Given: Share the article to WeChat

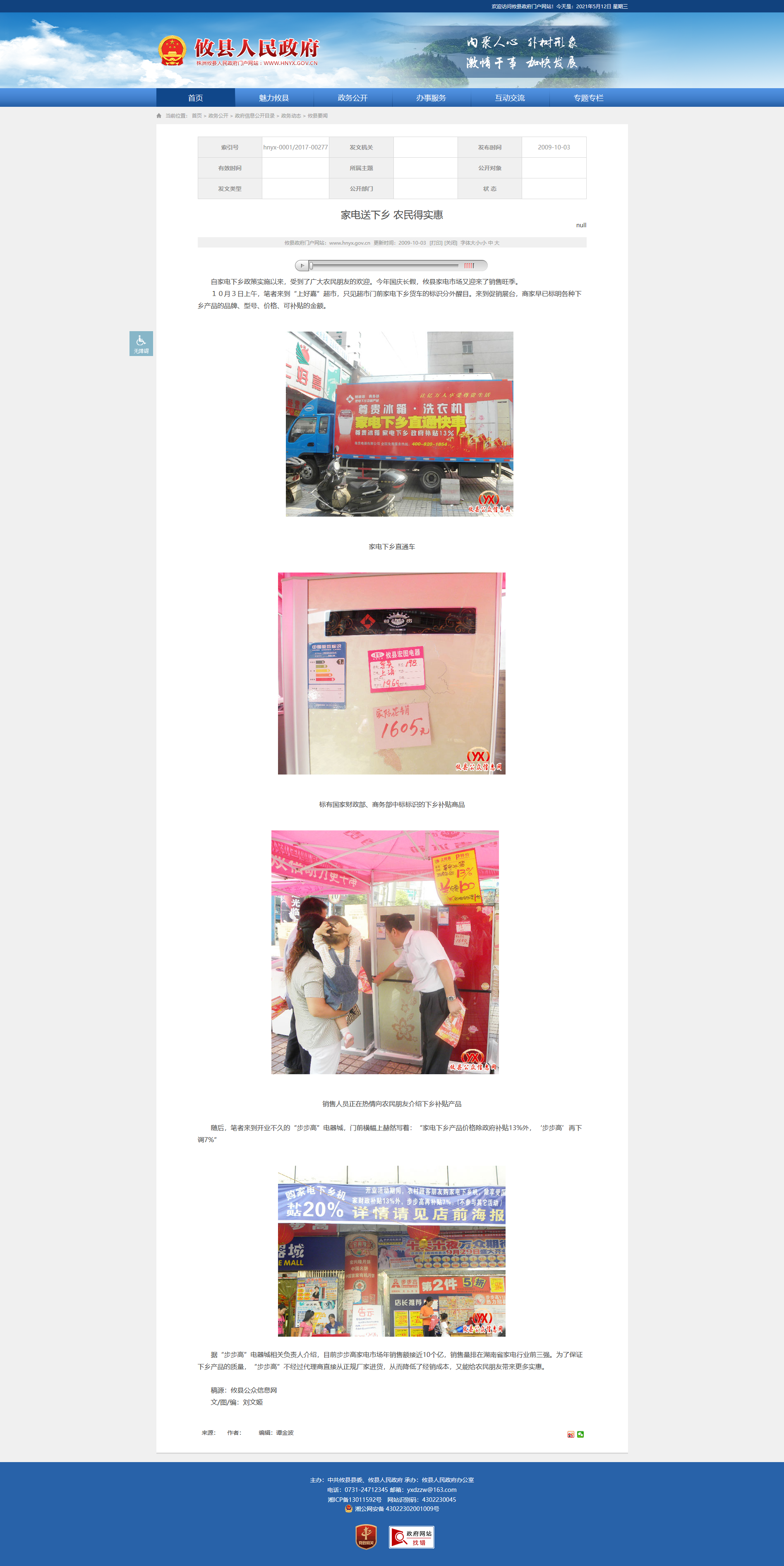Looking at the screenshot, I should 580,1434.
